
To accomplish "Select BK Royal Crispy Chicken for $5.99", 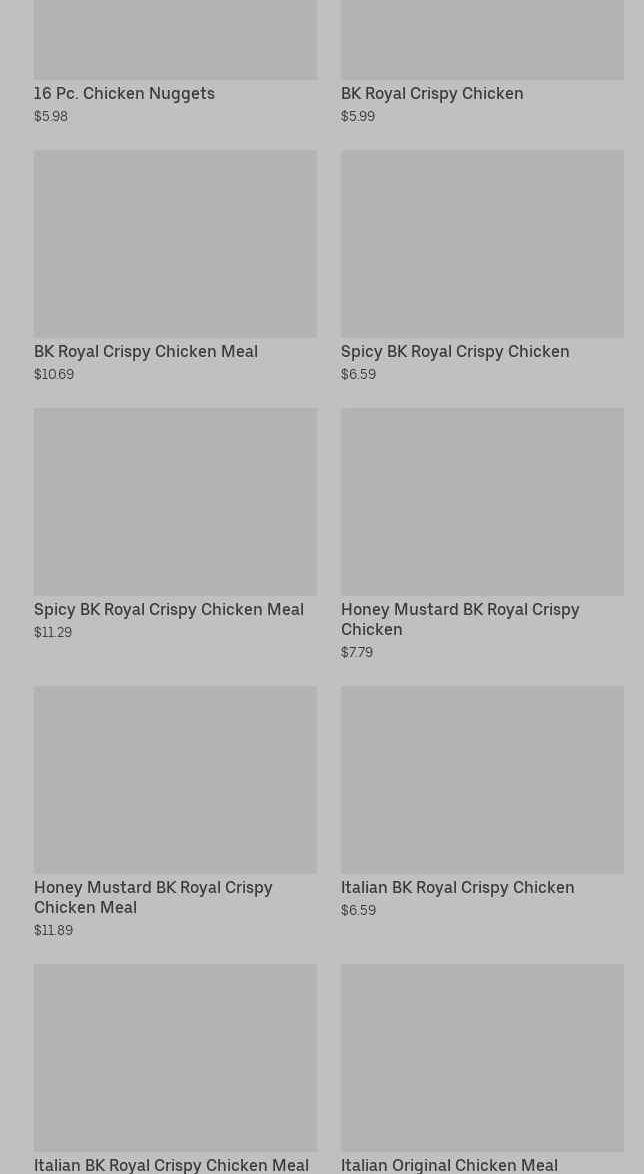I will click(482, 62).
